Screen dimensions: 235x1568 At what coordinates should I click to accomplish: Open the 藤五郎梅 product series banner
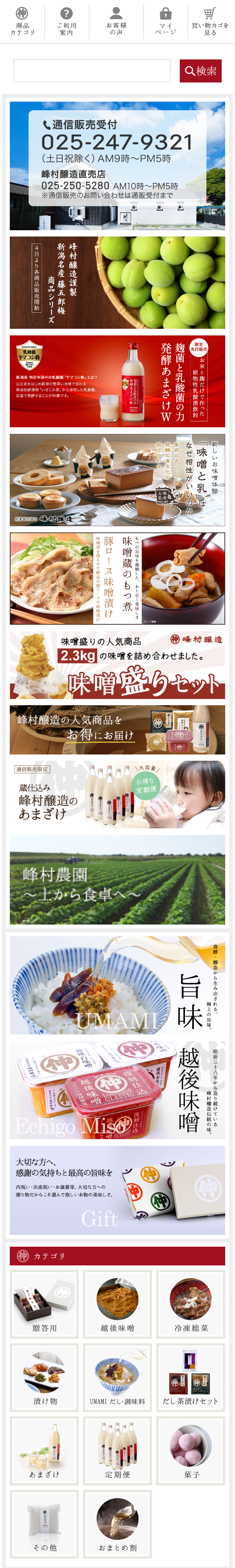(x=117, y=282)
